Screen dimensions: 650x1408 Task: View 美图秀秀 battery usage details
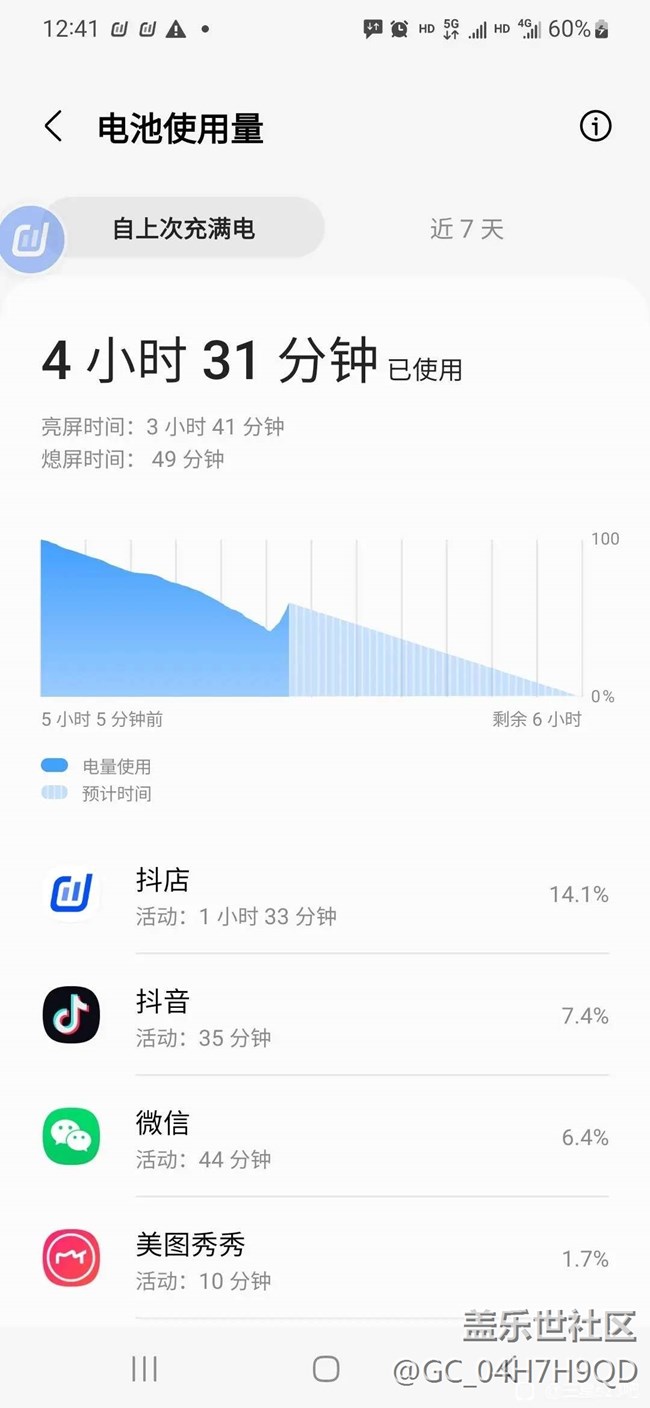(325, 1258)
